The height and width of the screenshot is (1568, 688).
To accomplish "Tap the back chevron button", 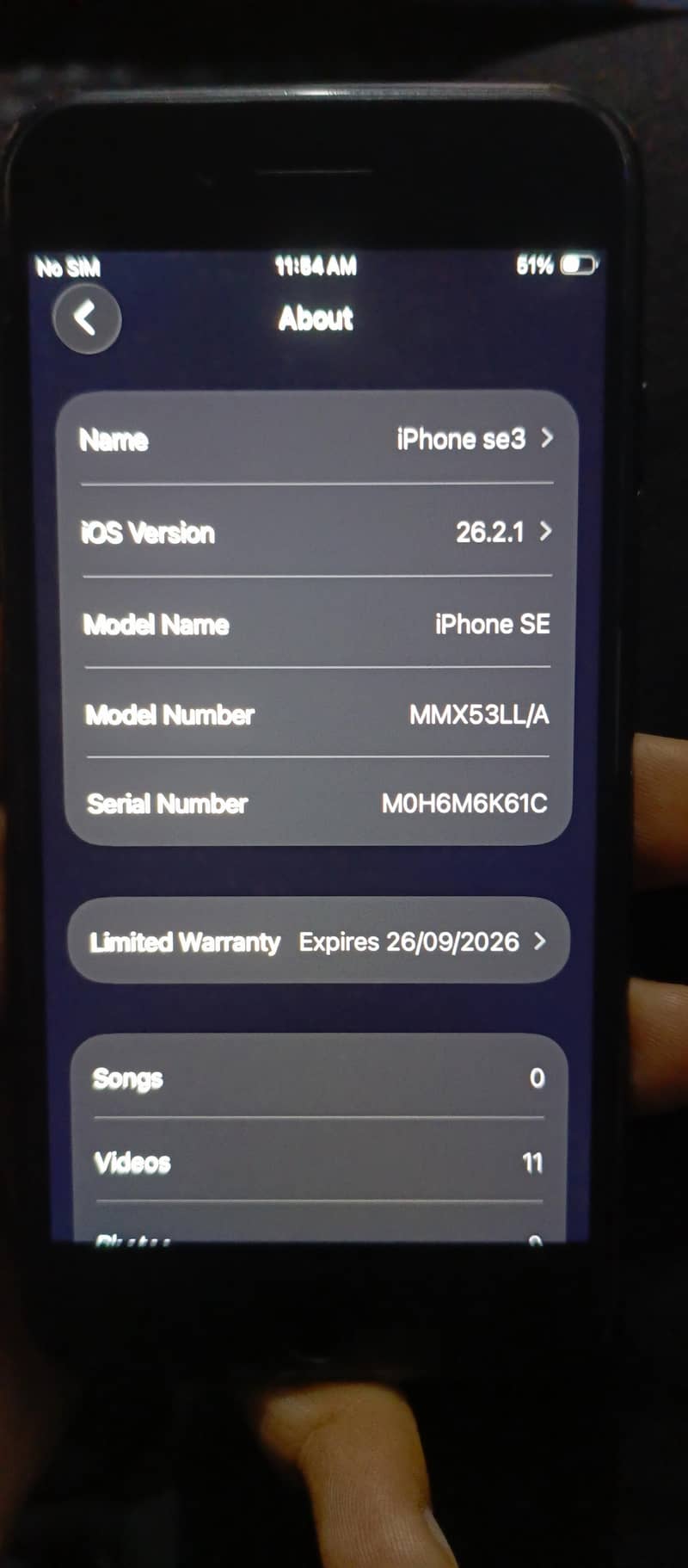I will 85,318.
